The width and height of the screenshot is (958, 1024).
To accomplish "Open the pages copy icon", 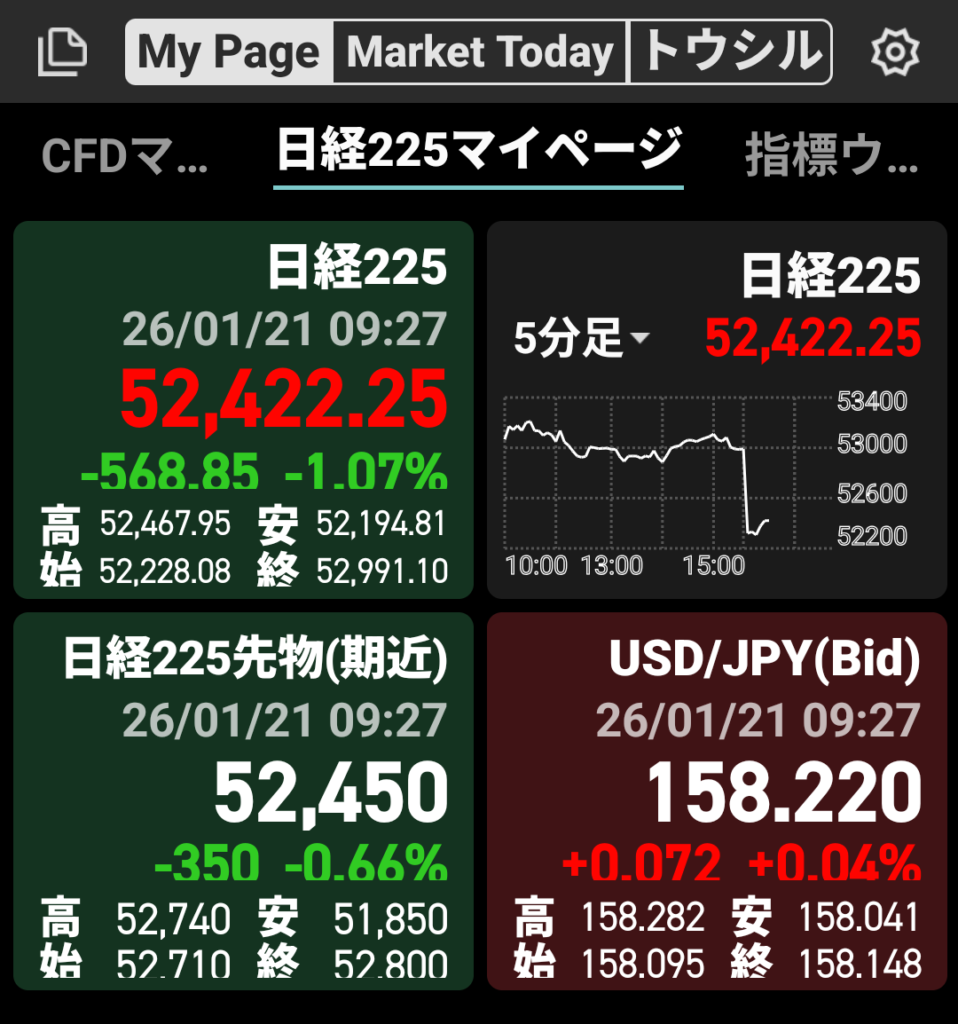I will pos(62,52).
